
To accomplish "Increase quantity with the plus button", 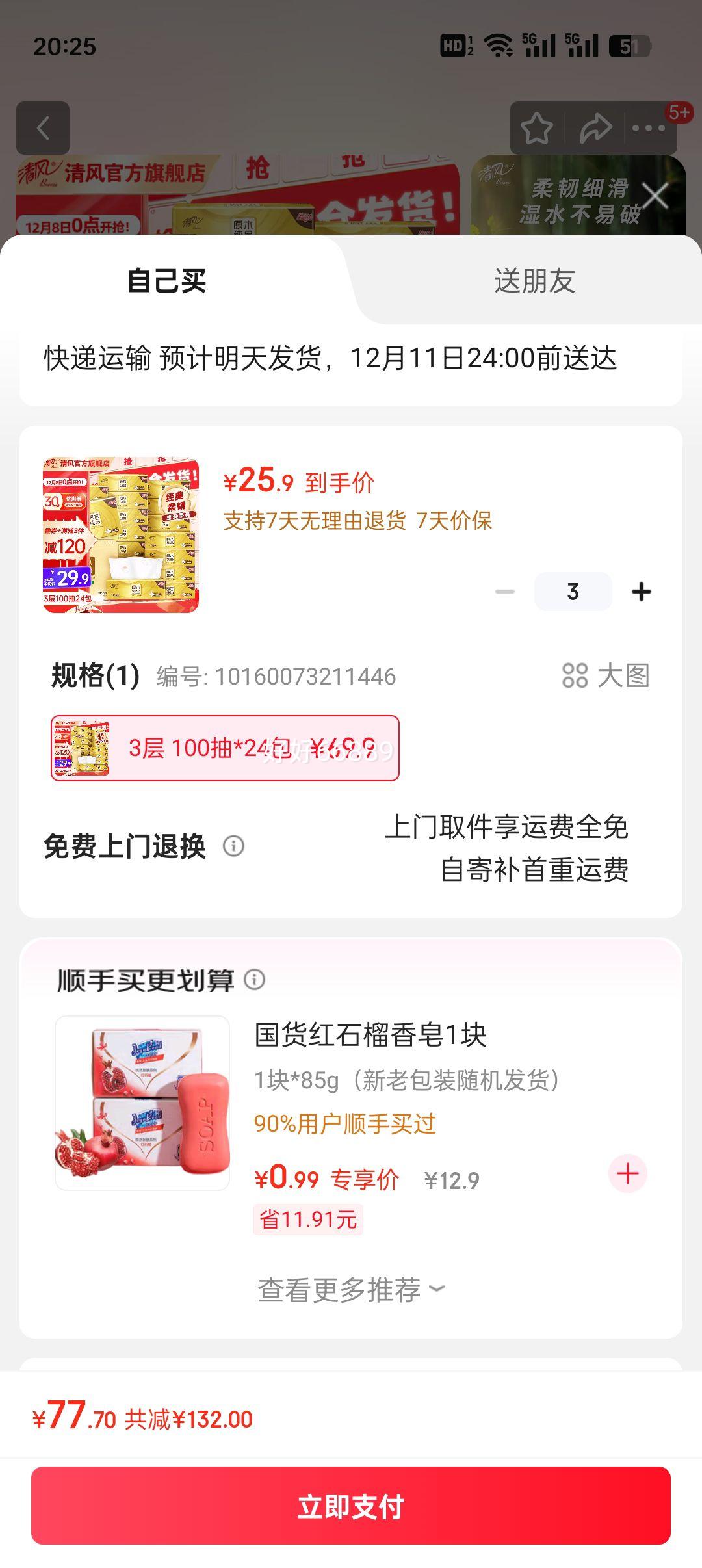I will 641,592.
